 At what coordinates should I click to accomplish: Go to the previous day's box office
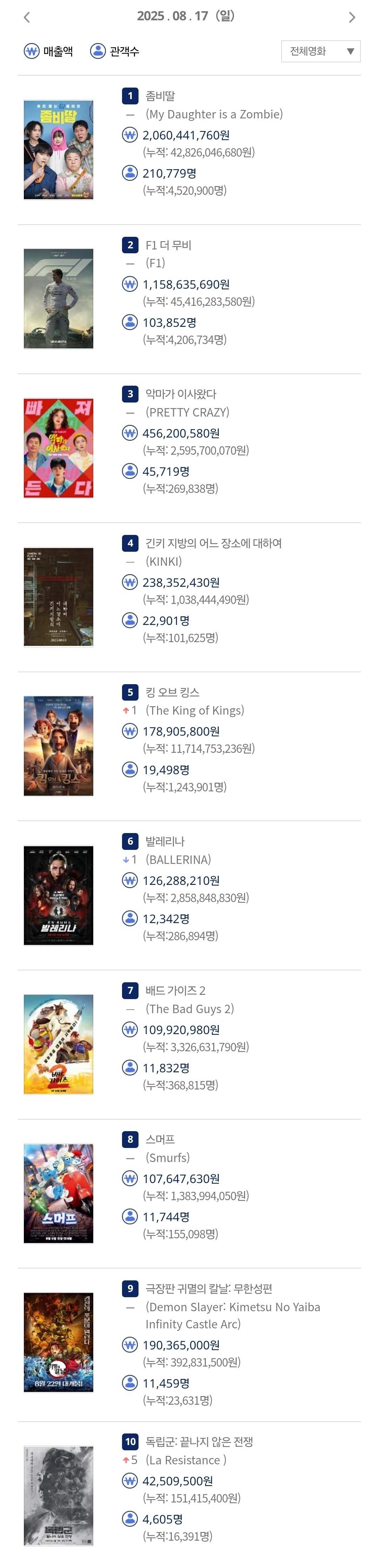pyautogui.click(x=27, y=18)
